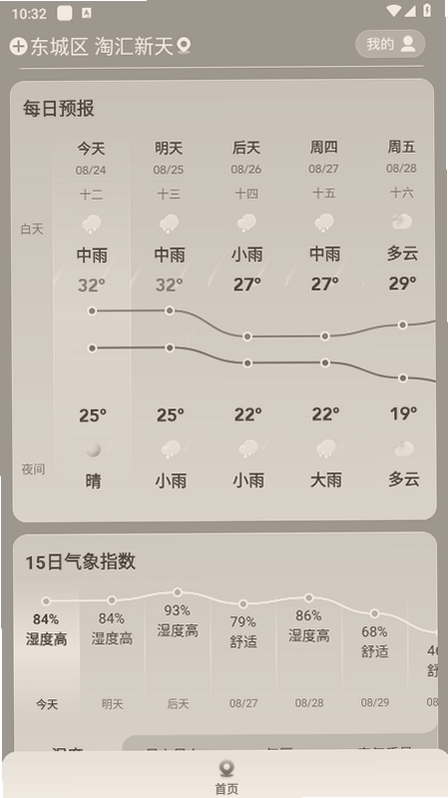Select the 今天 08/24 forecast column
This screenshot has width=448, height=798.
click(x=92, y=313)
